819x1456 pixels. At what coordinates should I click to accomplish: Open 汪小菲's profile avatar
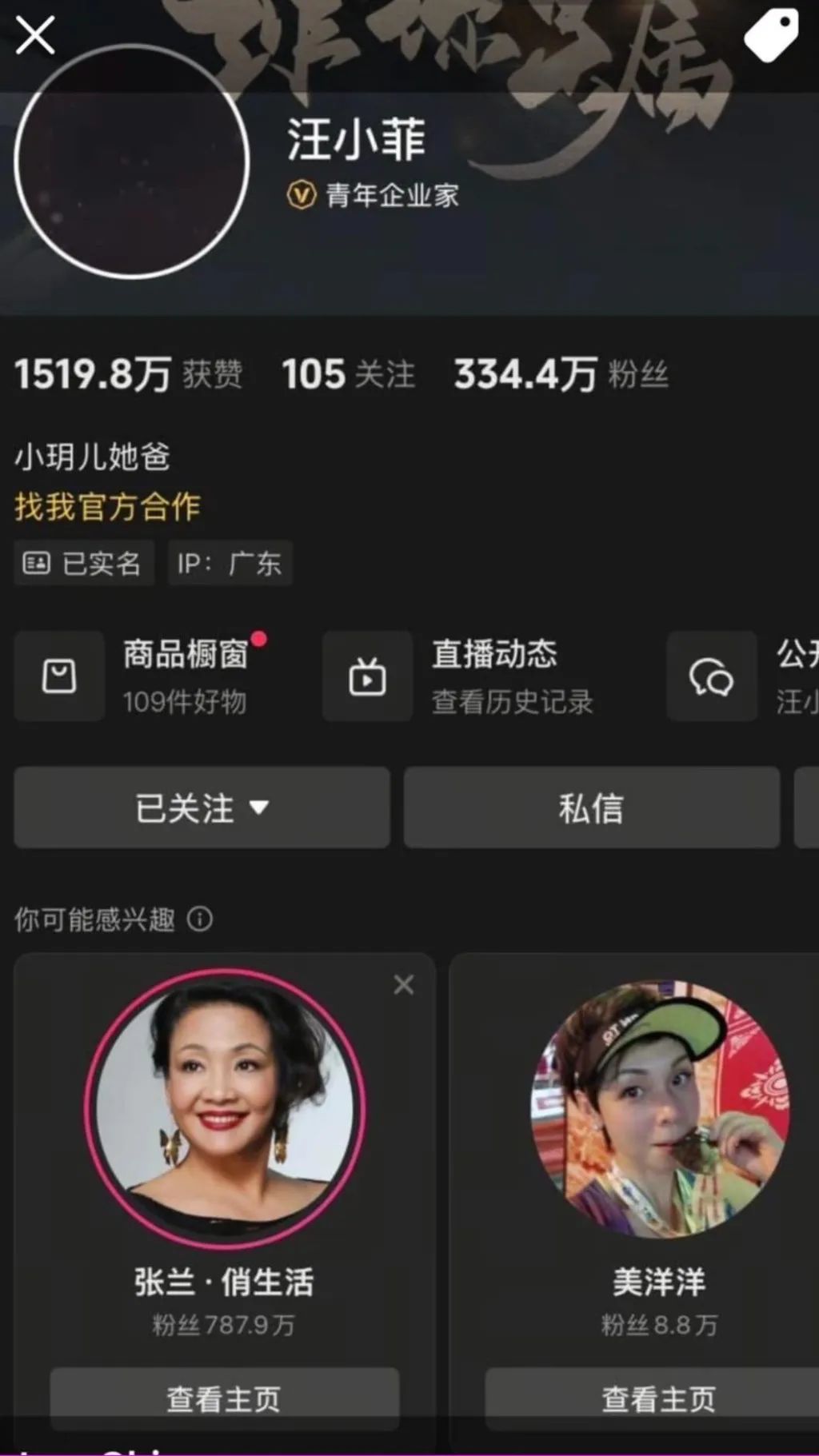click(132, 162)
